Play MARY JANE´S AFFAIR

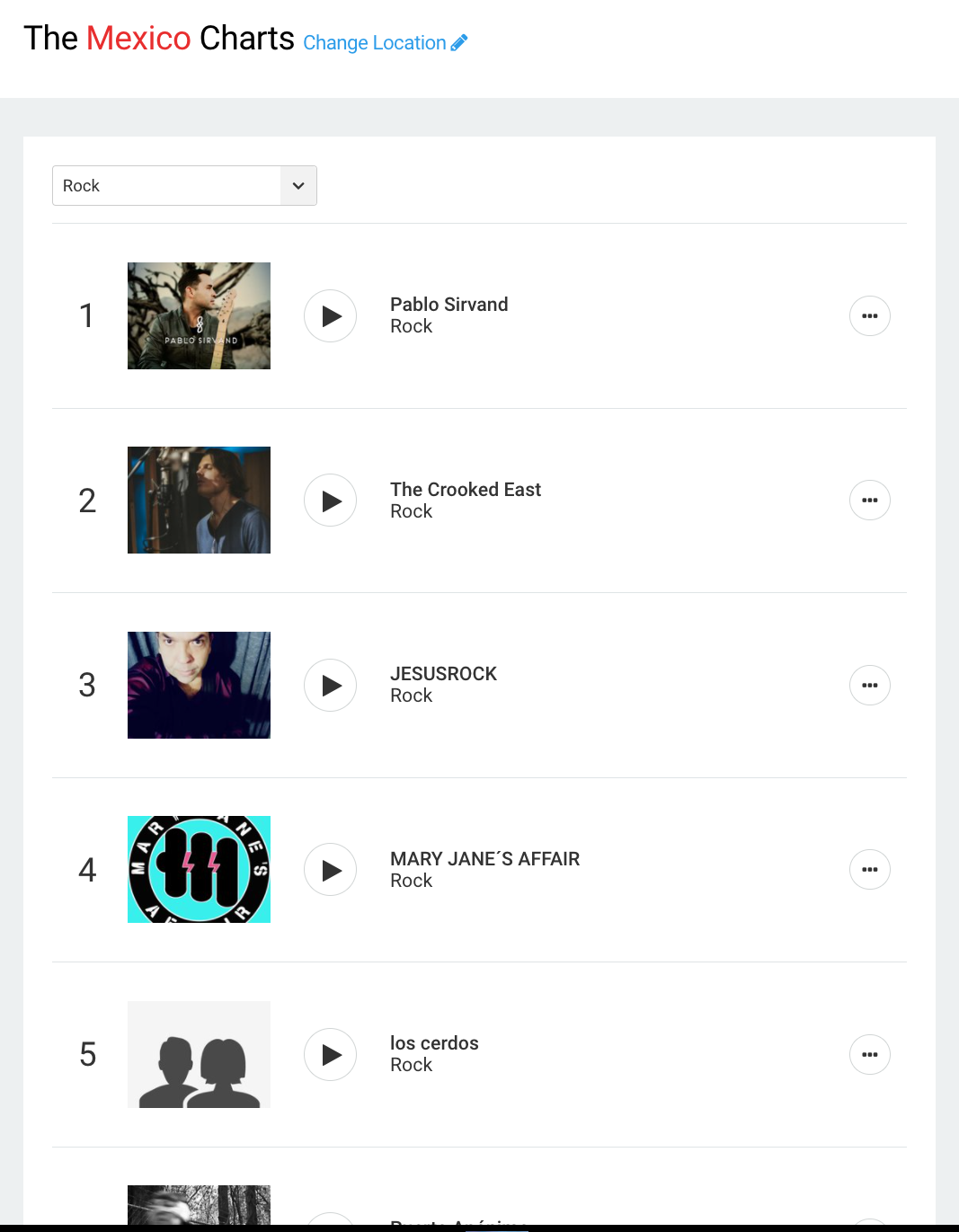click(330, 870)
